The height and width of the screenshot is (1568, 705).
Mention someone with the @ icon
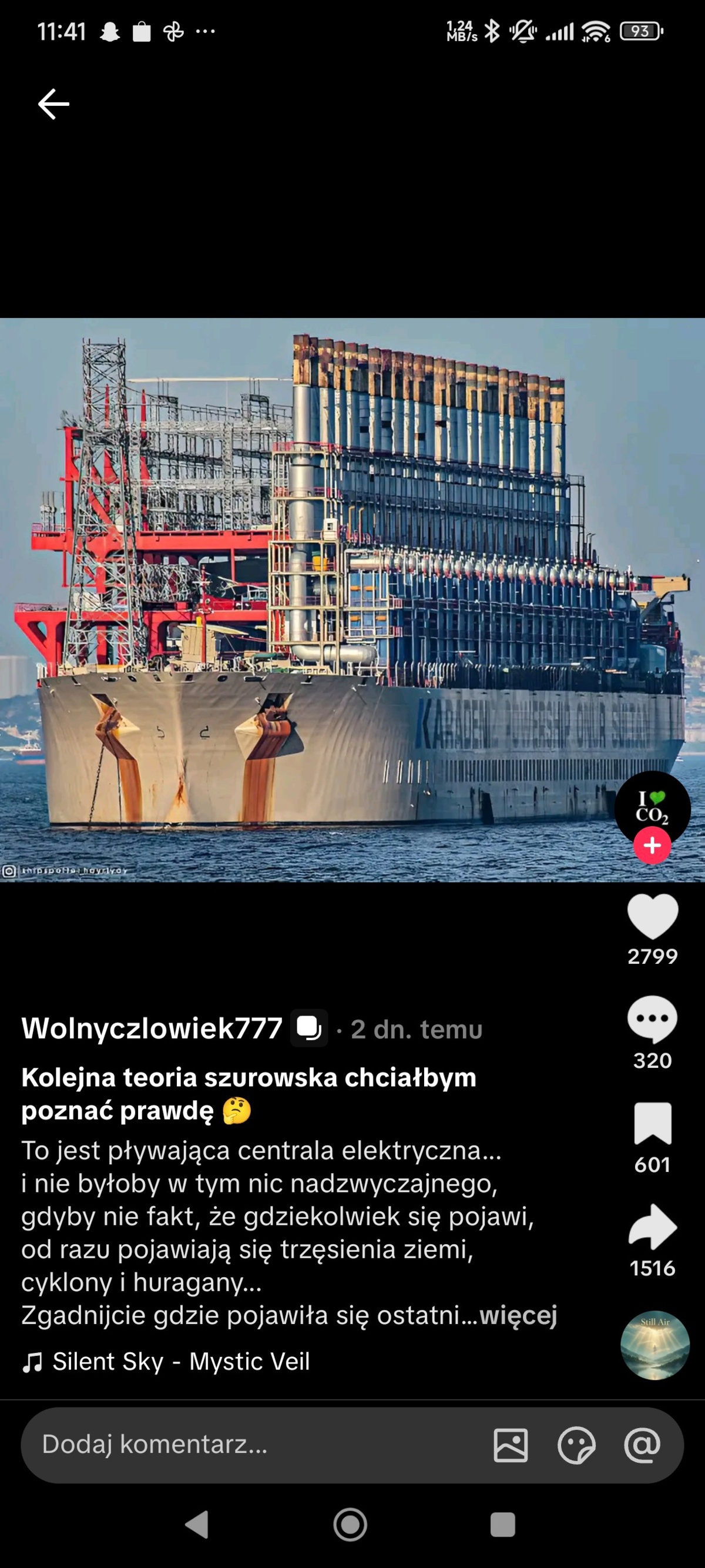[642, 1445]
